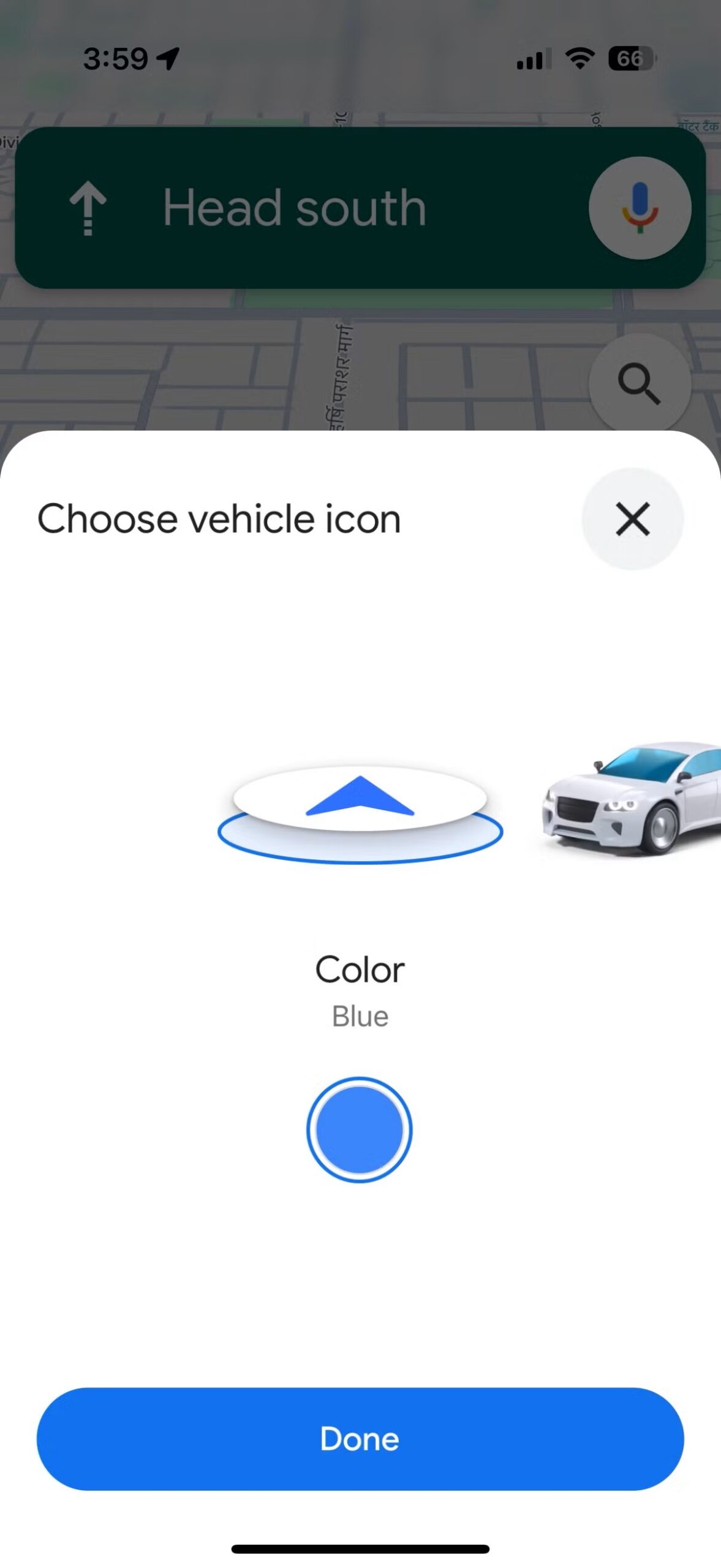Viewport: 721px width, 1568px height.
Task: Open search along route magnifier
Action: coord(639,385)
